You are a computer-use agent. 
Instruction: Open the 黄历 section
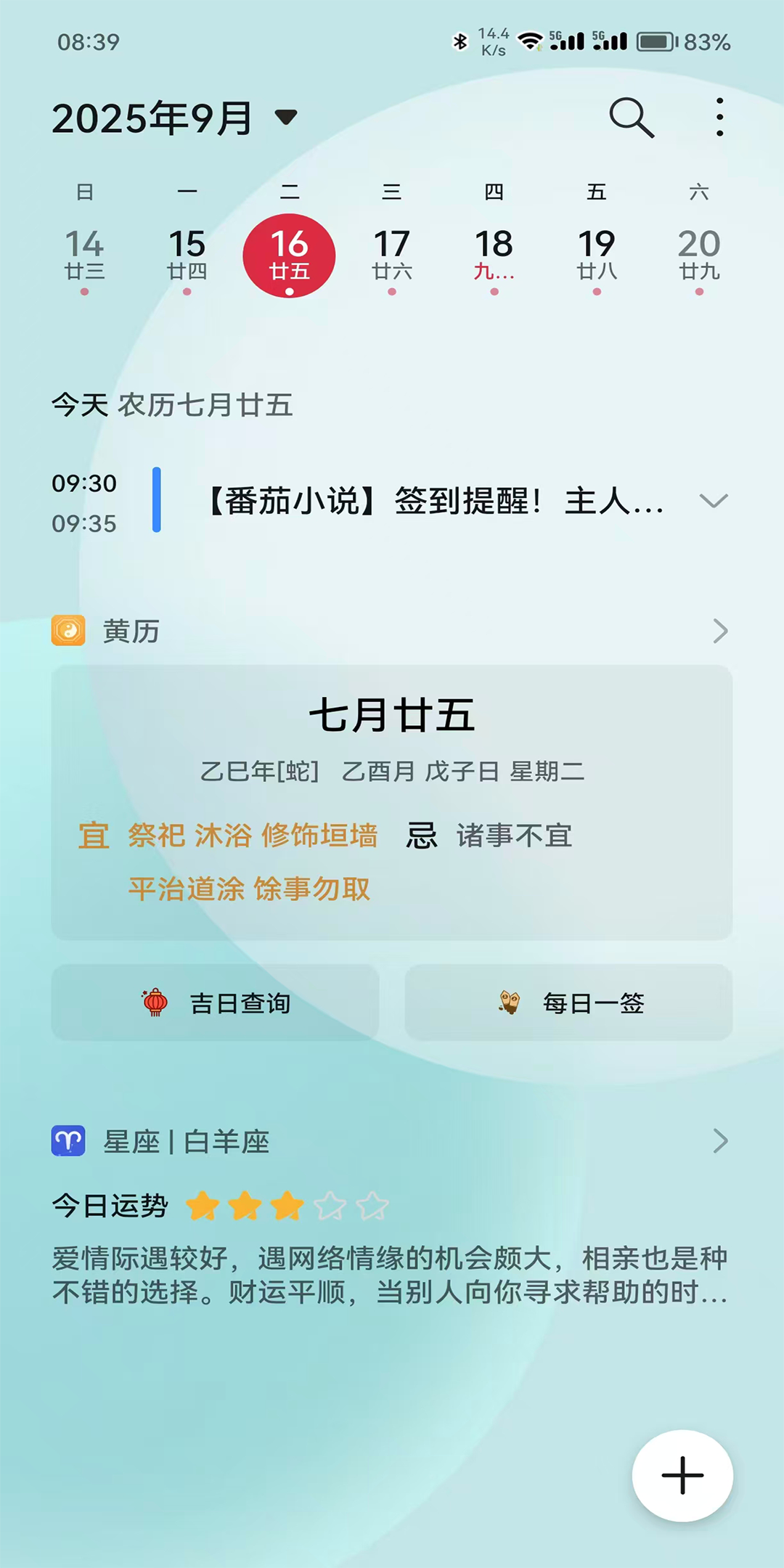392,631
